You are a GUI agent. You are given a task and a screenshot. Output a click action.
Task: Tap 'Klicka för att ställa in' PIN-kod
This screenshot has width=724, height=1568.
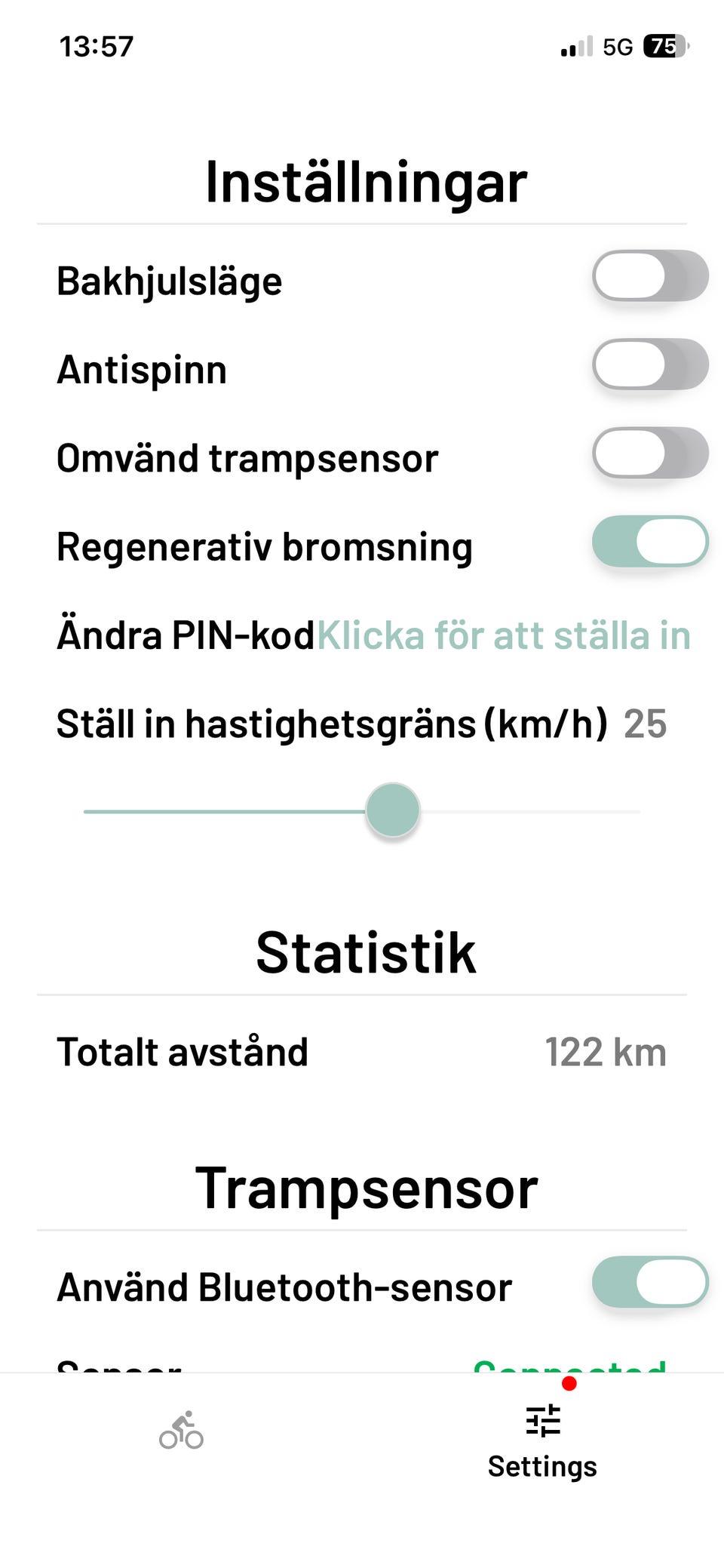click(504, 635)
